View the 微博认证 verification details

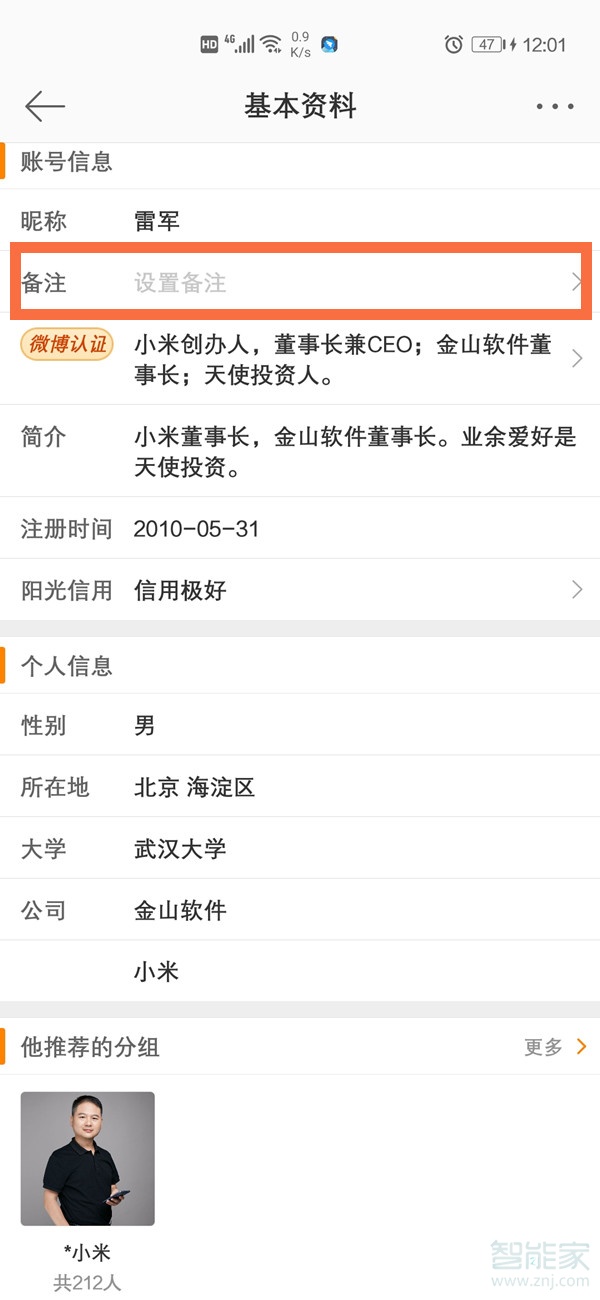click(x=300, y=359)
